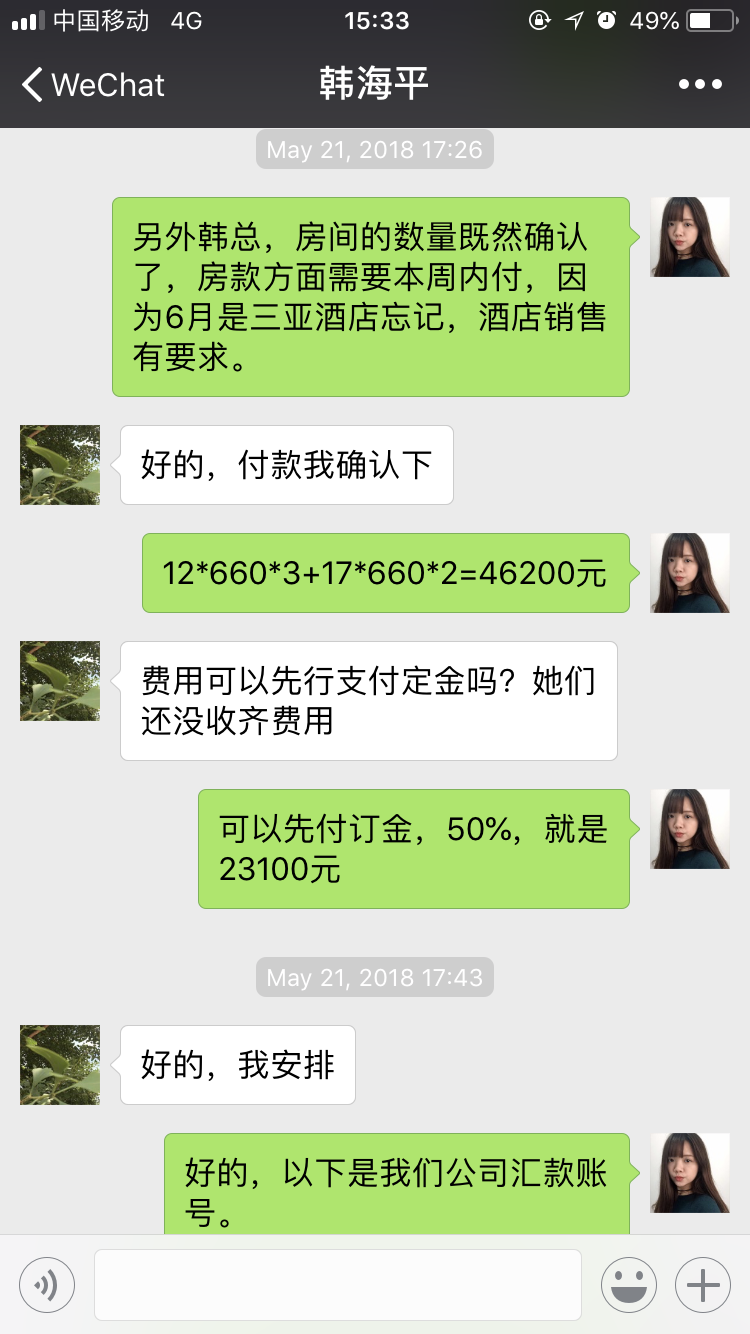The height and width of the screenshot is (1334, 750).
Task: Open sender avatar beside the 46200元 message
Action: (x=690, y=573)
